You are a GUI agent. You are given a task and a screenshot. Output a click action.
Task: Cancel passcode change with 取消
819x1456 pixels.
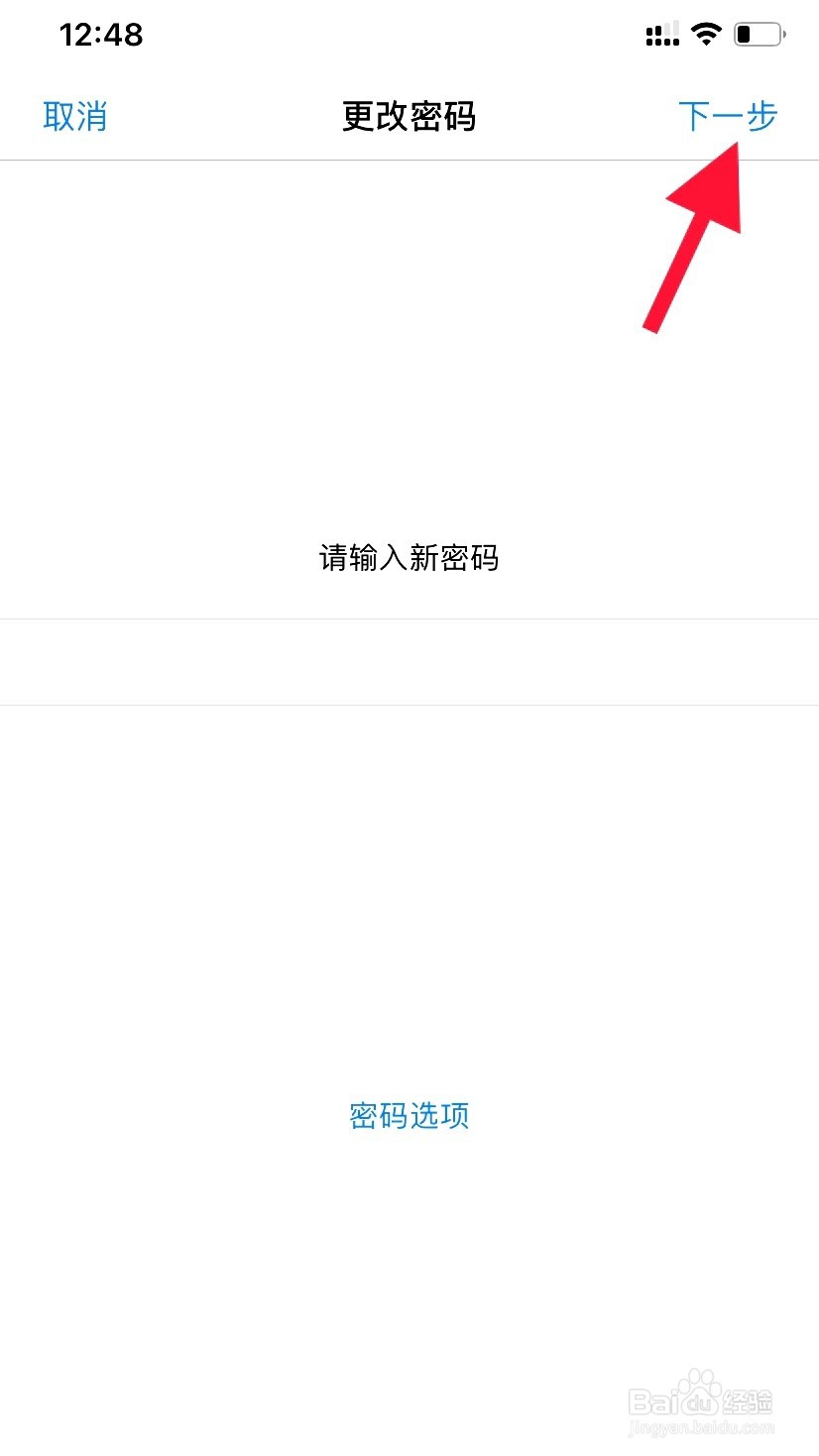tap(74, 116)
